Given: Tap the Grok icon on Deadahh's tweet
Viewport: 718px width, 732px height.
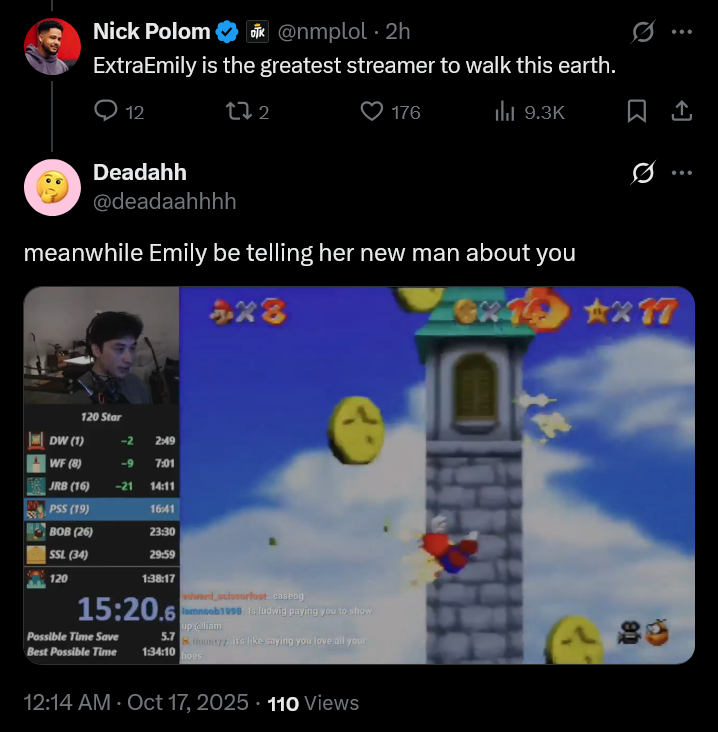Looking at the screenshot, I should point(643,173).
